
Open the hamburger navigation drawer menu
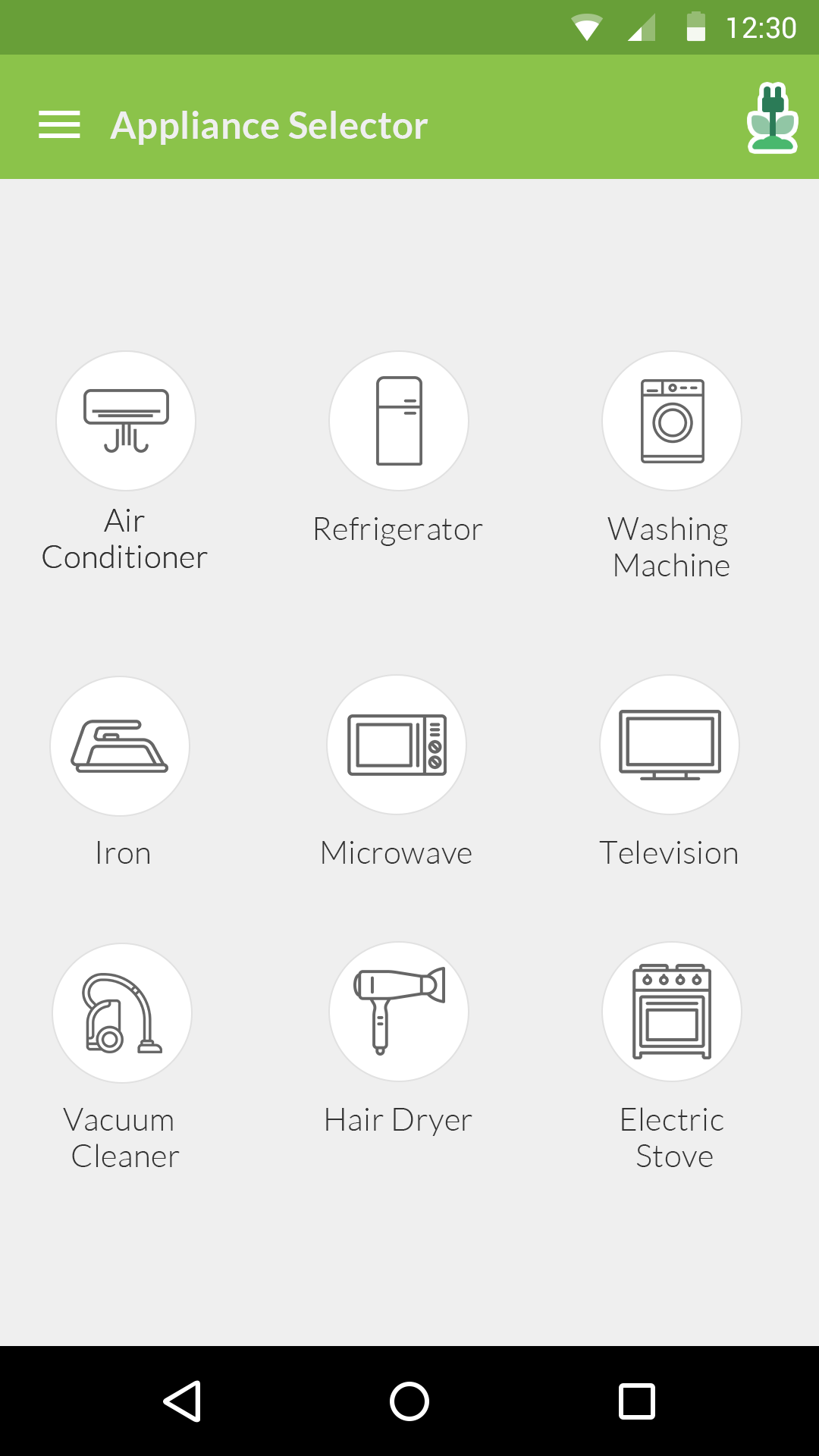[x=59, y=125]
